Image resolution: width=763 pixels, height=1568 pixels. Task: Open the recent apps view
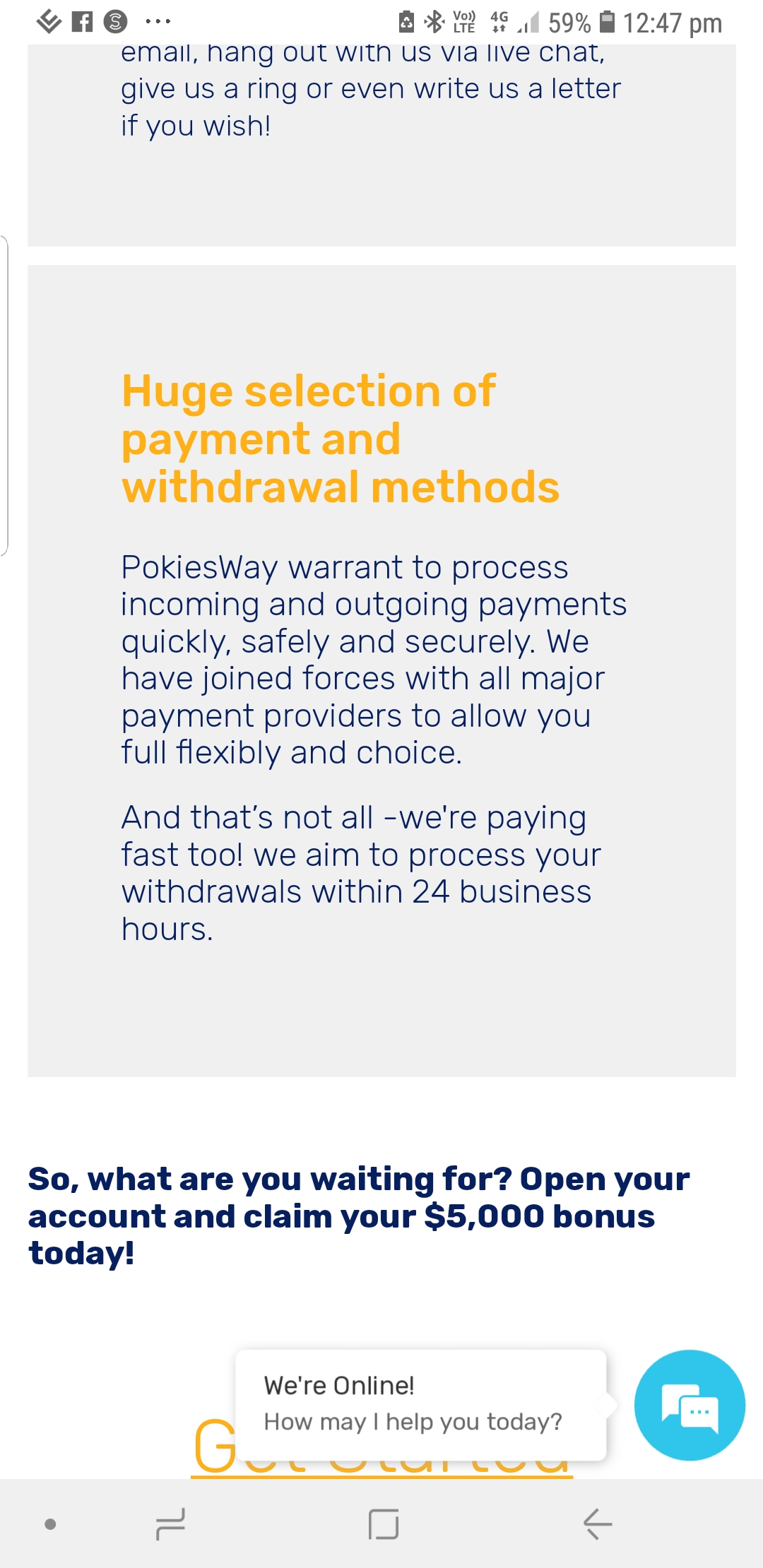coord(170,1524)
